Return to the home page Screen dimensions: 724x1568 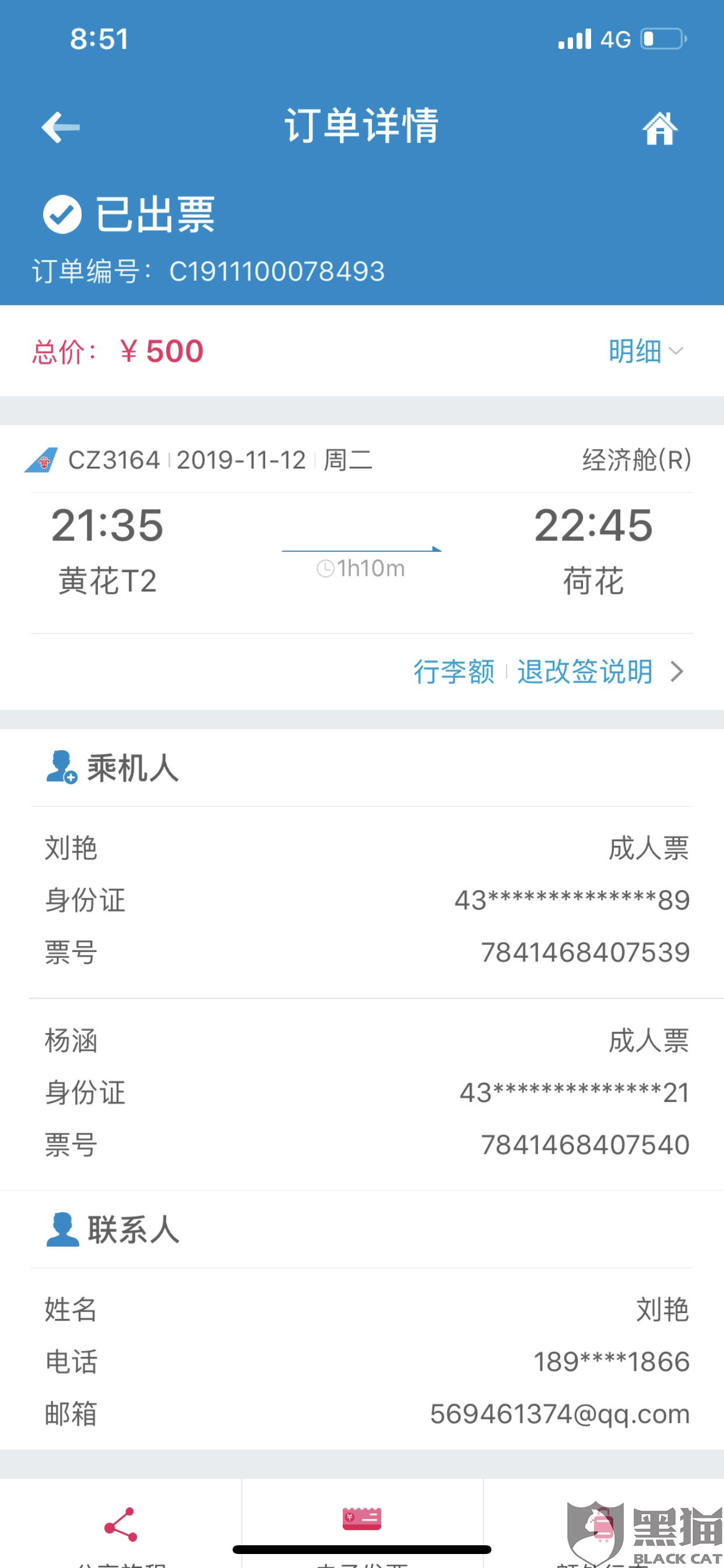(x=659, y=128)
